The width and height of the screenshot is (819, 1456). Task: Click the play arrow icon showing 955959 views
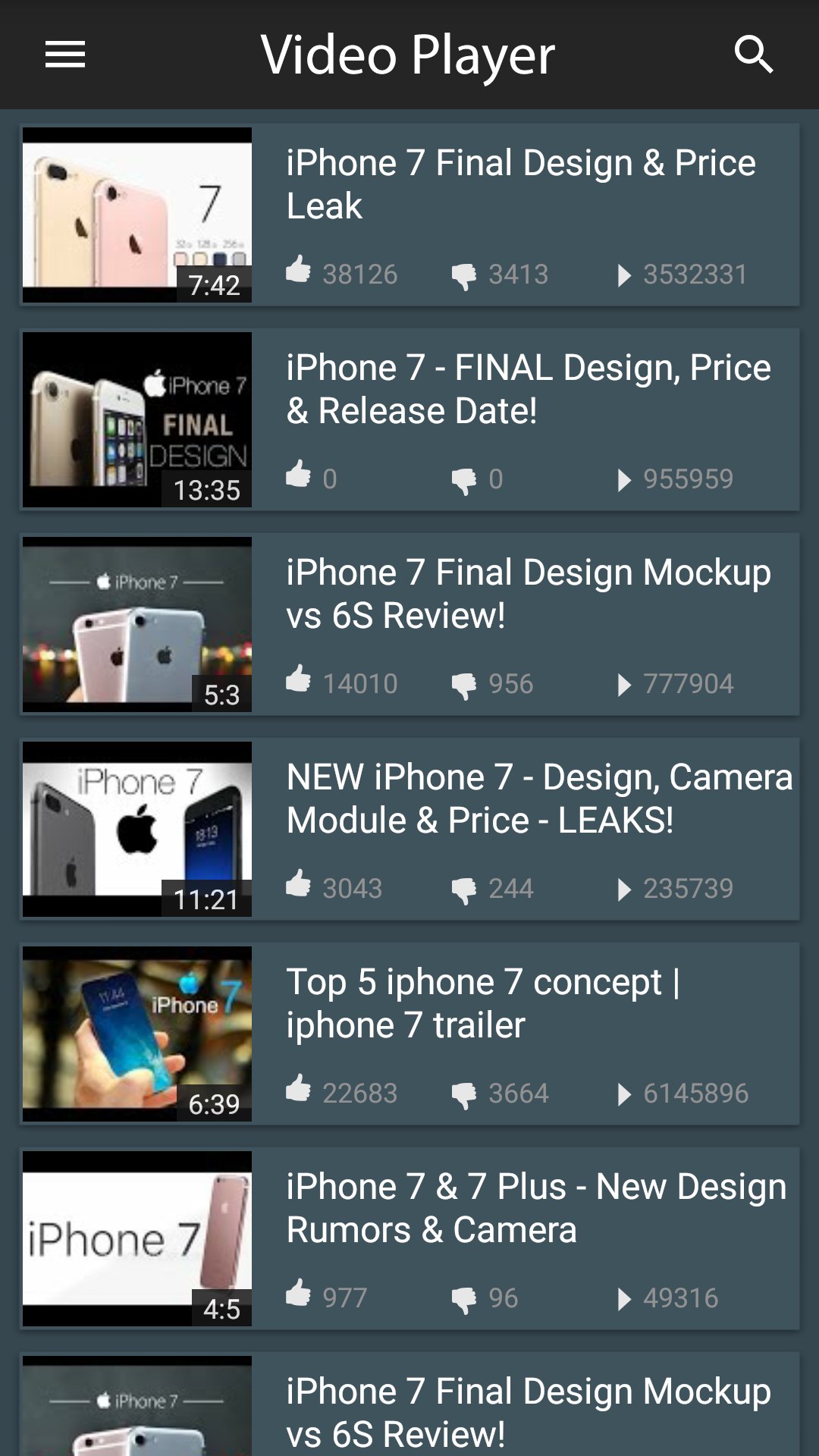pos(626,476)
